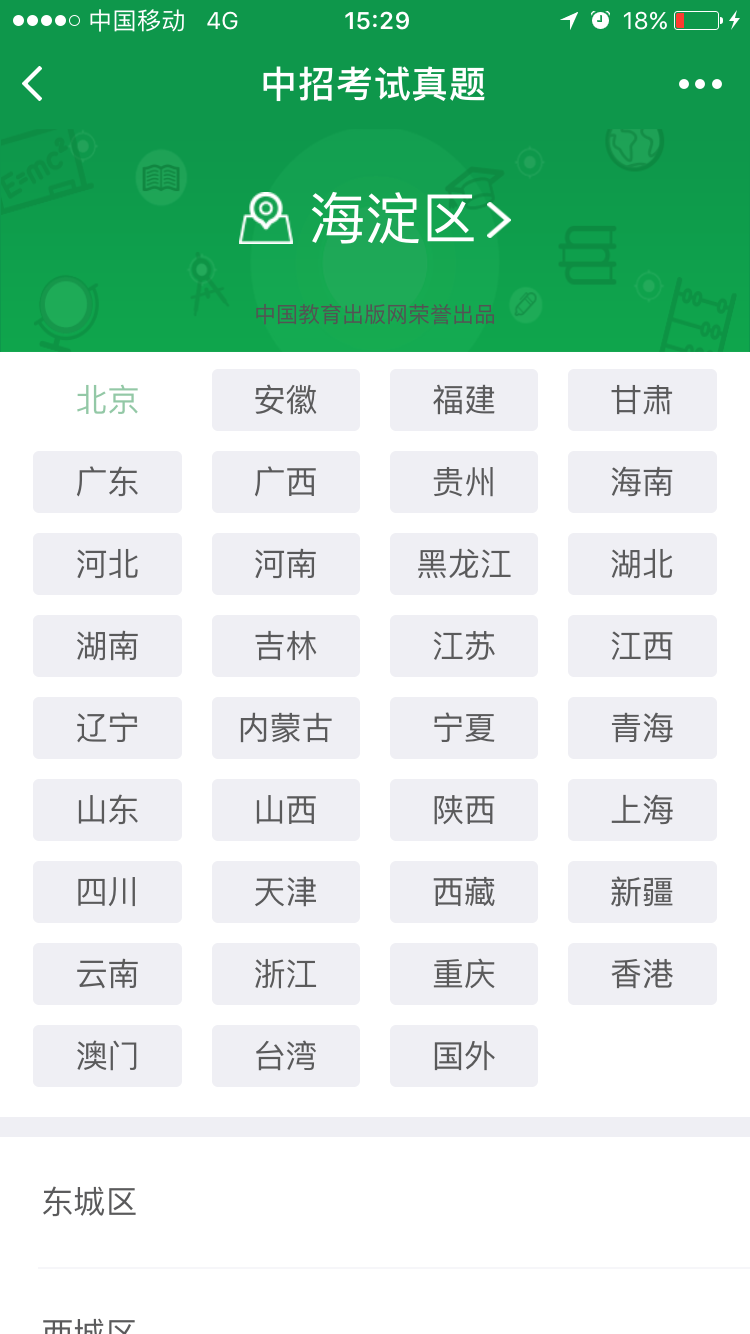The height and width of the screenshot is (1334, 750).
Task: Select 黑龙江 province chip
Action: click(463, 564)
